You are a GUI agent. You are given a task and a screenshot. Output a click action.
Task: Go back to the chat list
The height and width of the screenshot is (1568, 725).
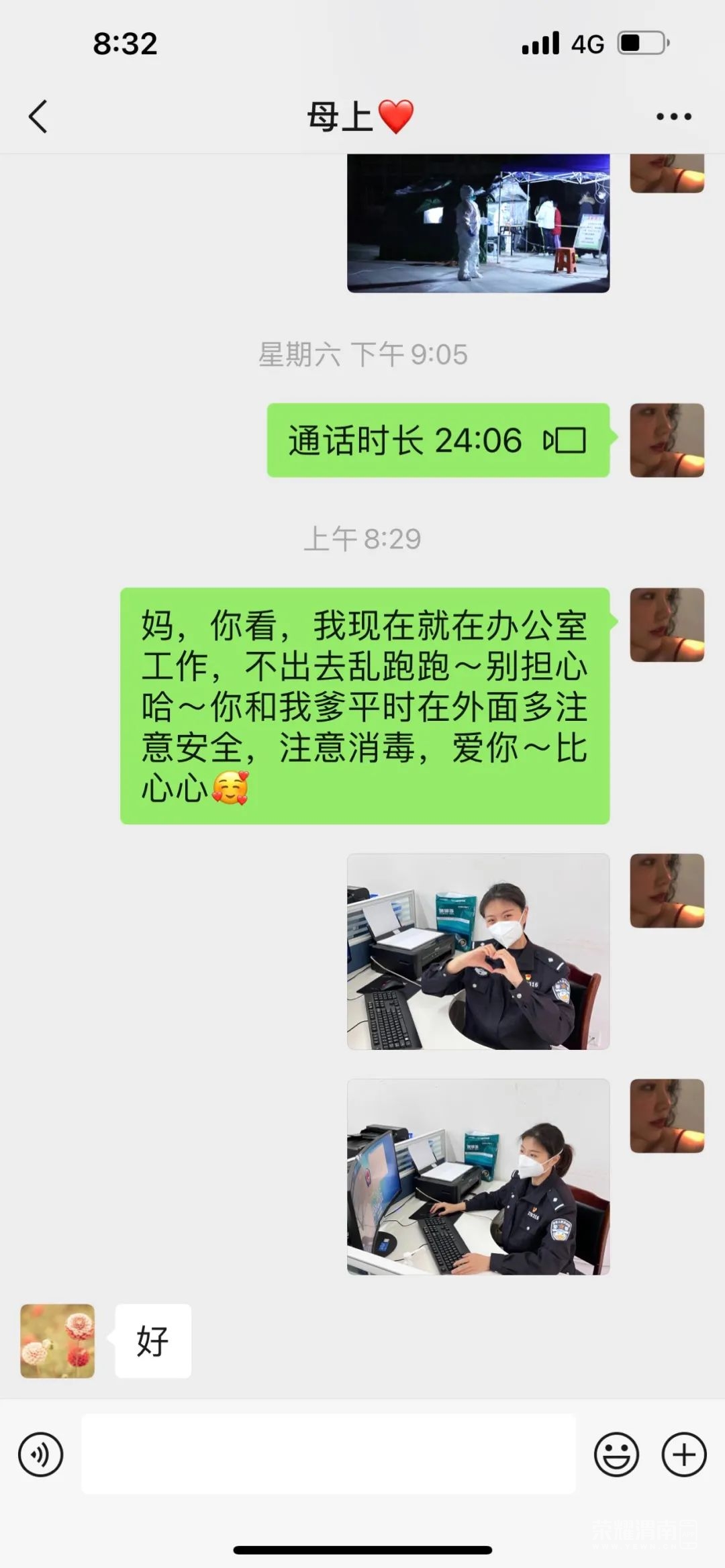(38, 117)
